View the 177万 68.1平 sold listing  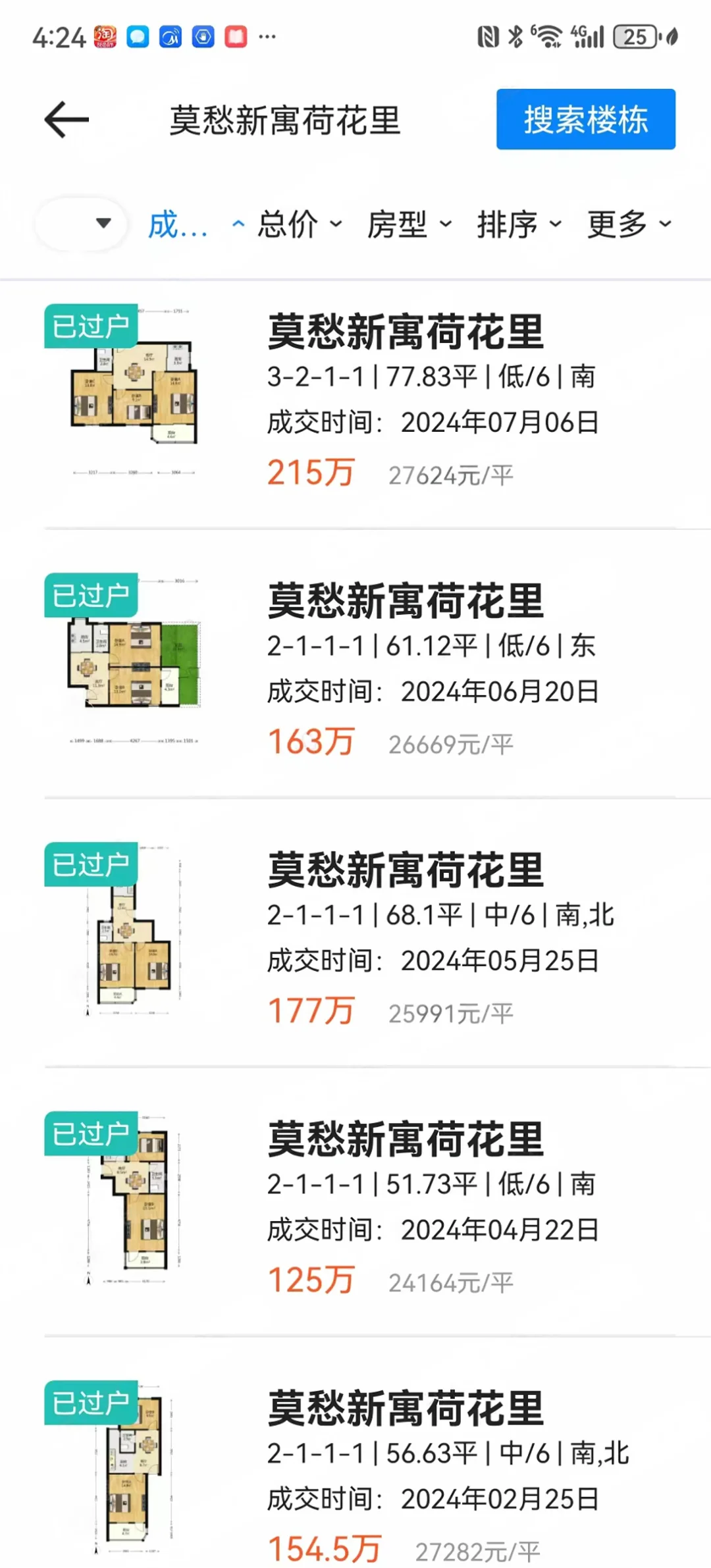[355, 933]
